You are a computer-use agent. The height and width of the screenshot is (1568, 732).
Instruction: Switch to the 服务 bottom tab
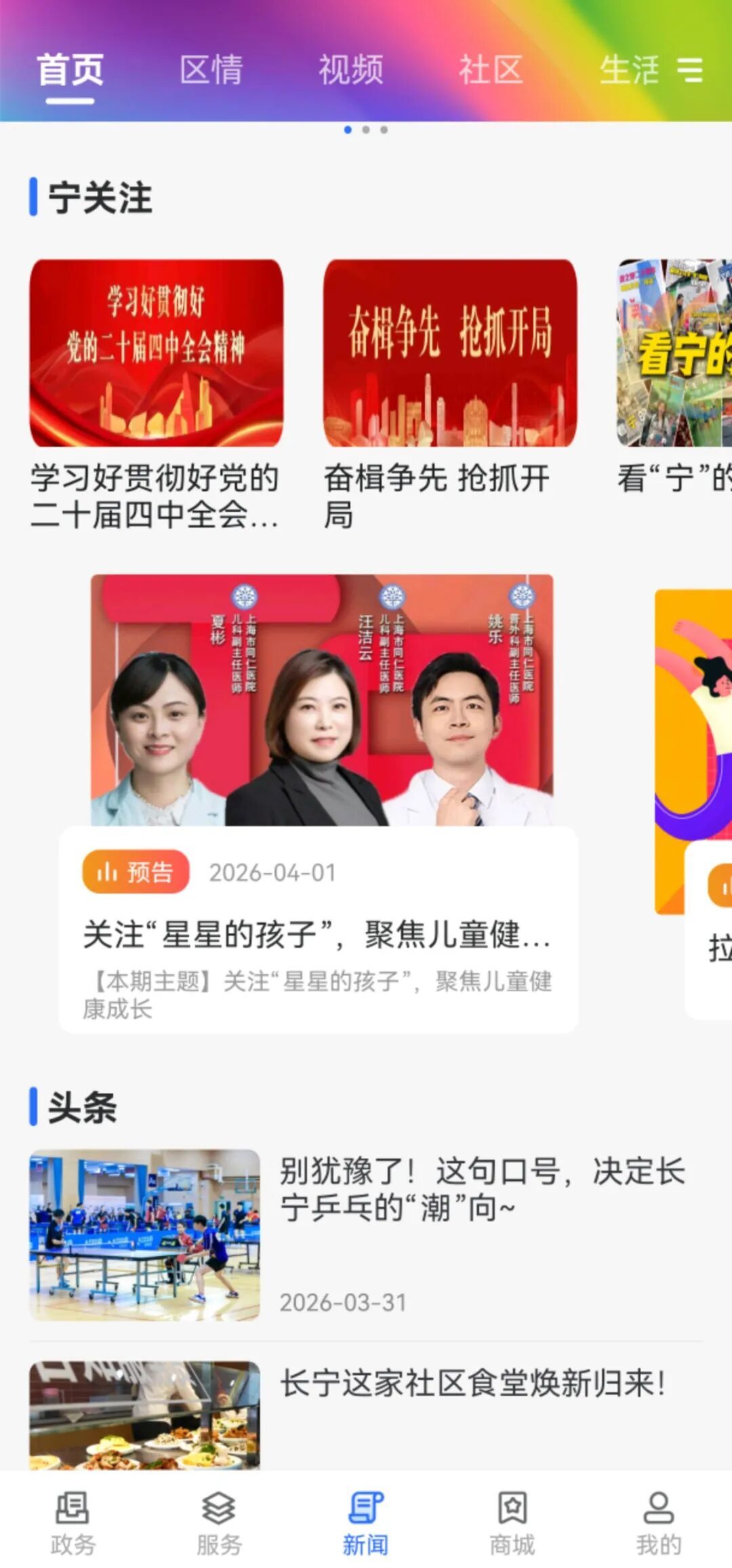point(219,1523)
